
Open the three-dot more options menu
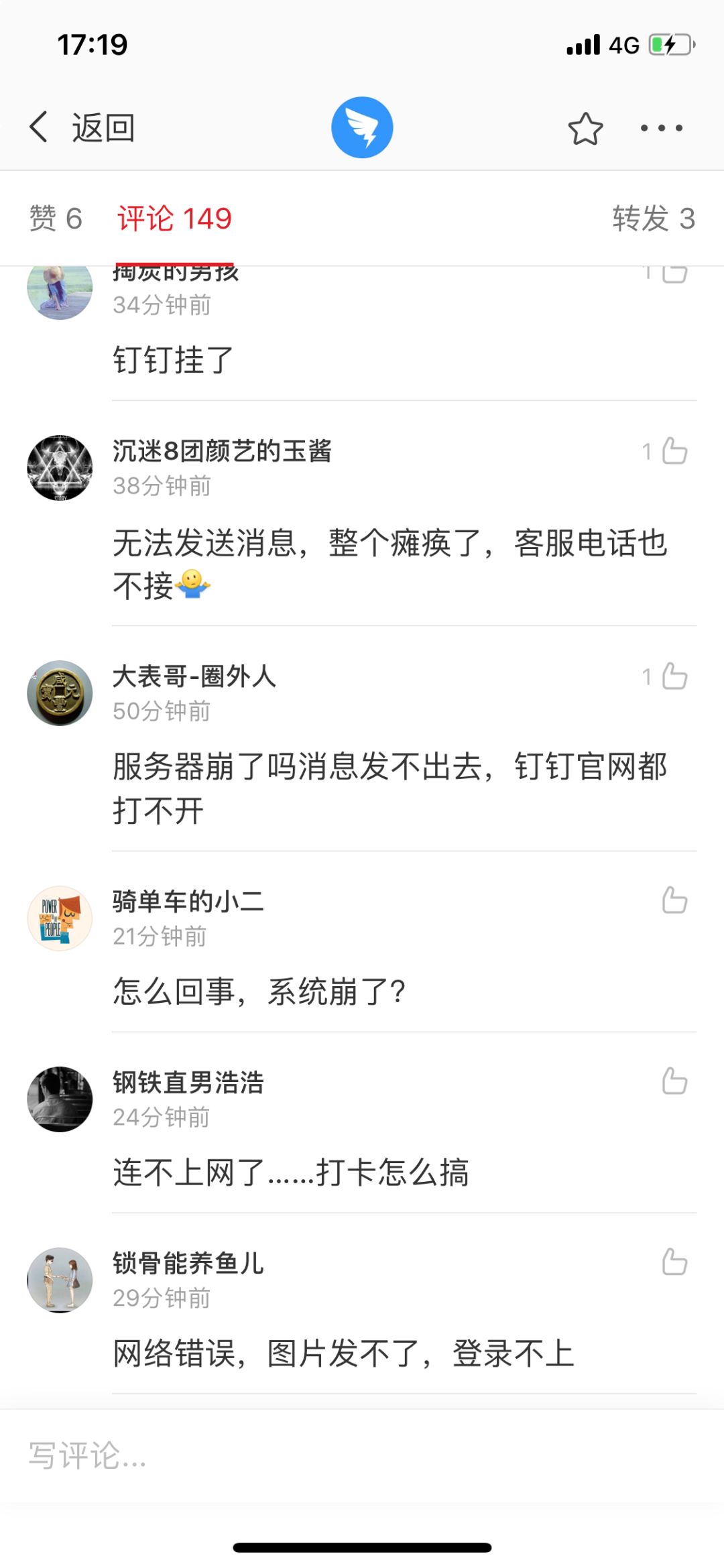coord(661,128)
